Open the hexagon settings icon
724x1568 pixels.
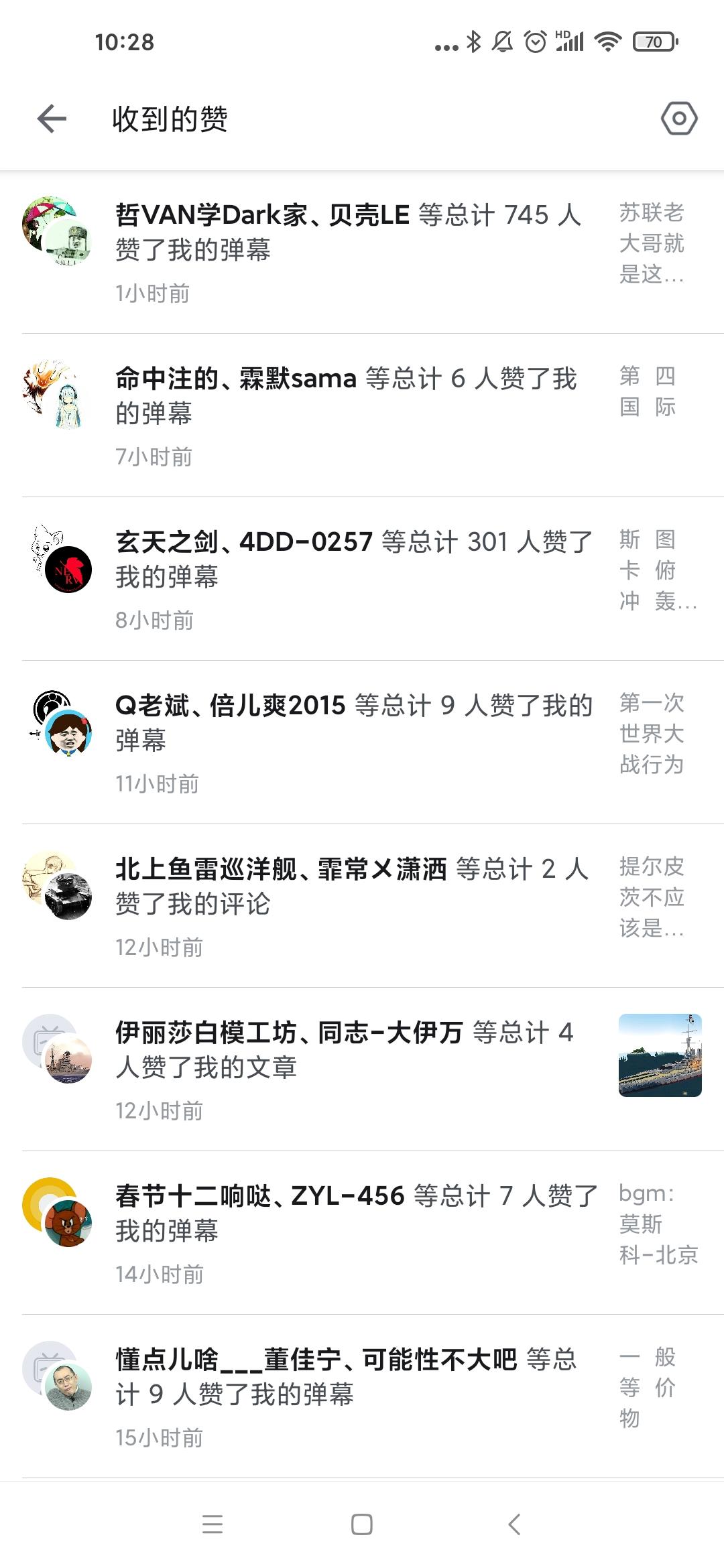pyautogui.click(x=679, y=119)
